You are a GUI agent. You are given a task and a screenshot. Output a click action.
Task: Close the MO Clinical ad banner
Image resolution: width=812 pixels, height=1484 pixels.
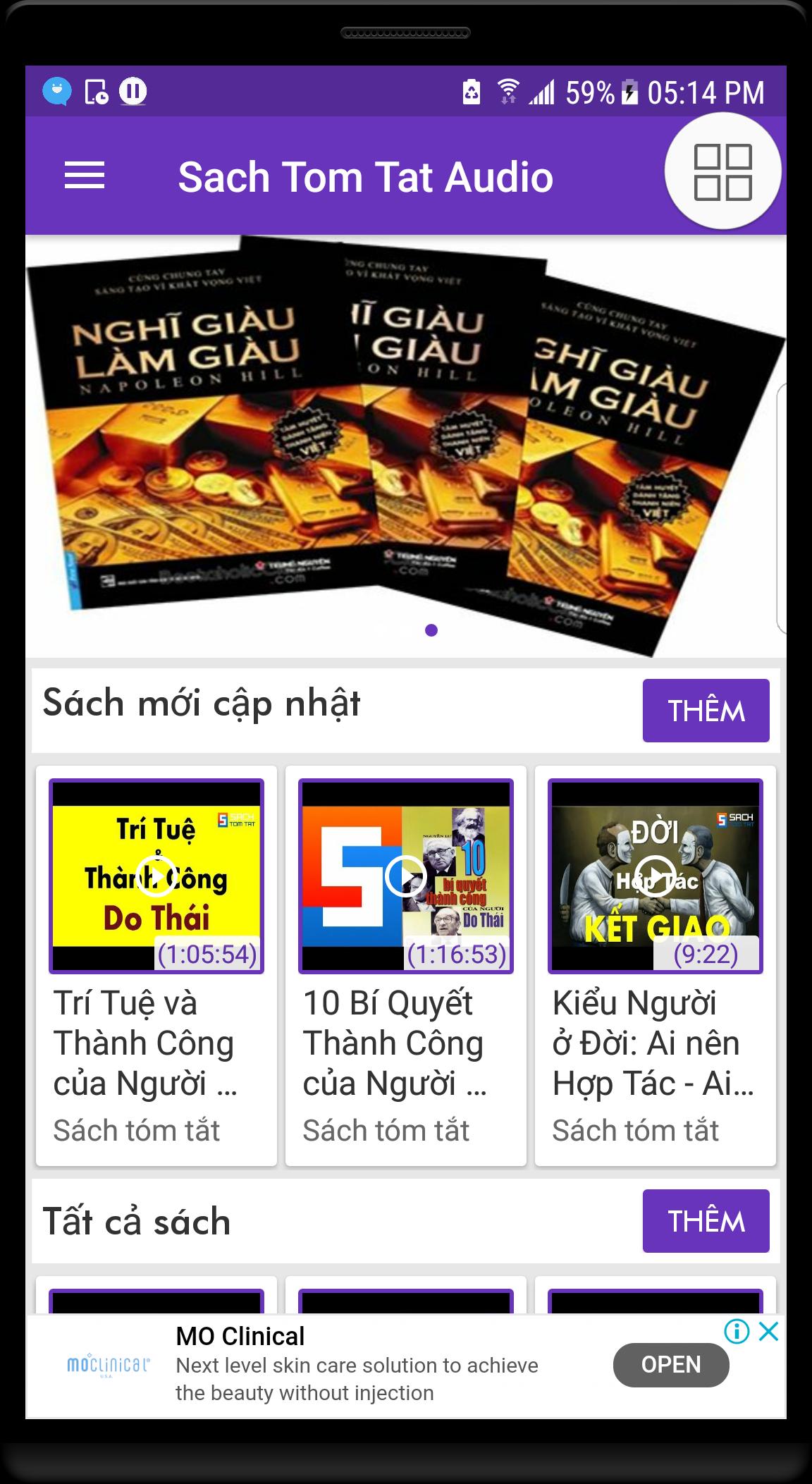coord(768,1332)
